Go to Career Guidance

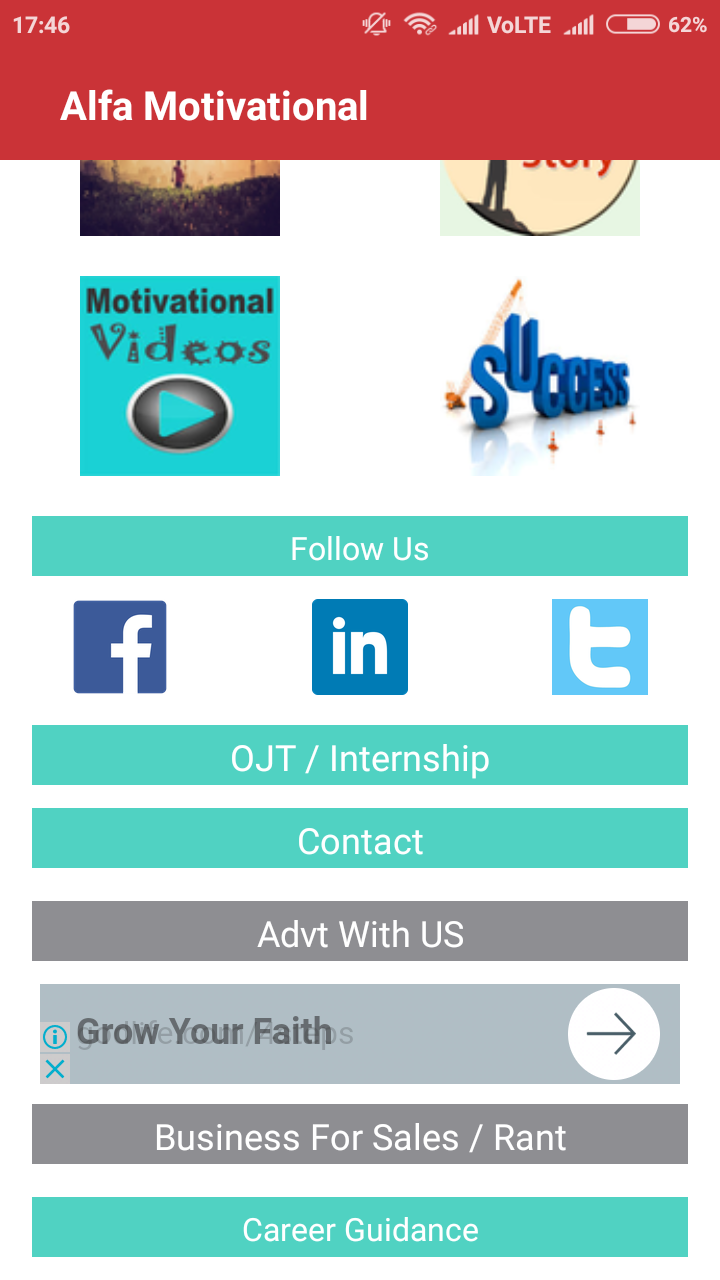(x=360, y=1227)
